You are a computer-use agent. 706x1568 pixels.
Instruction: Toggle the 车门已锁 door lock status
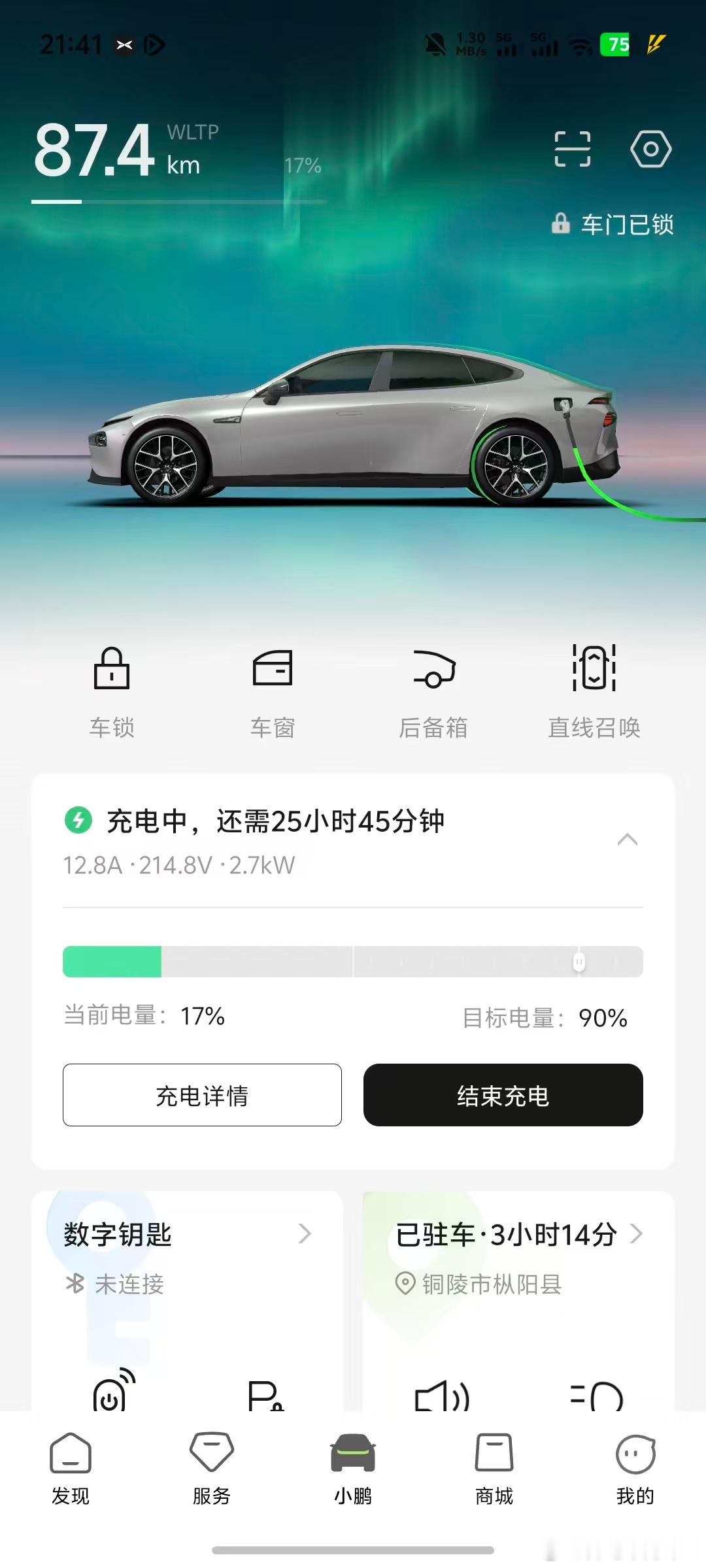coord(614,224)
